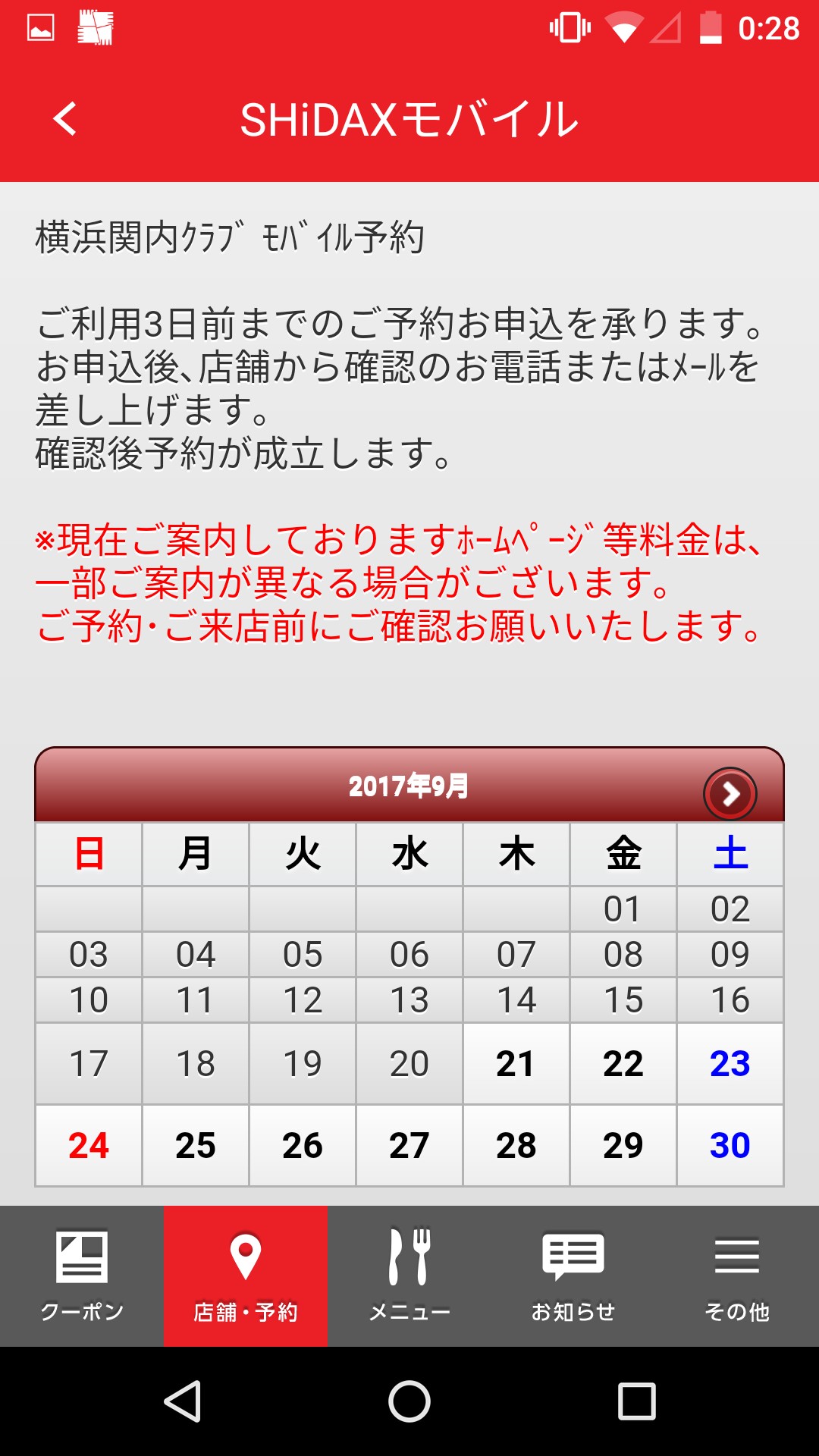819x1456 pixels.
Task: Open the お知らせ tab
Action: click(573, 1276)
